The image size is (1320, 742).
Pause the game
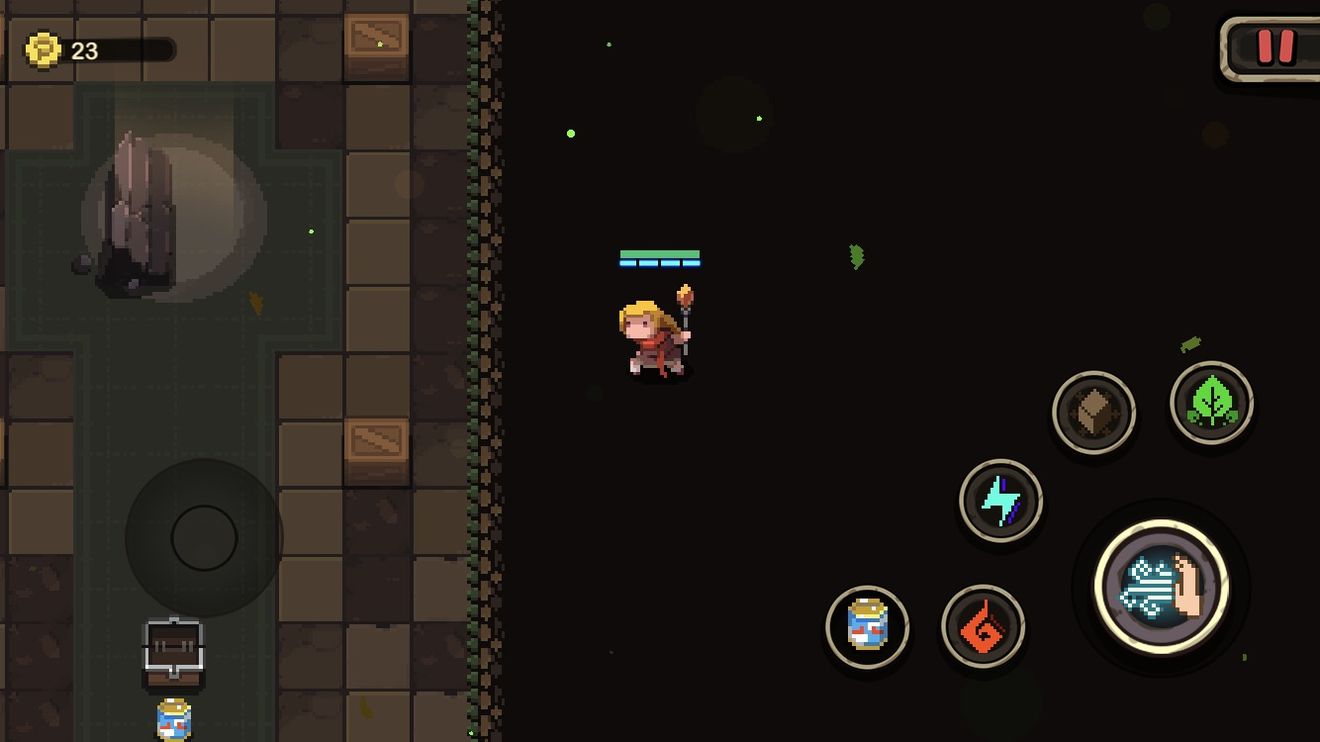1275,47
